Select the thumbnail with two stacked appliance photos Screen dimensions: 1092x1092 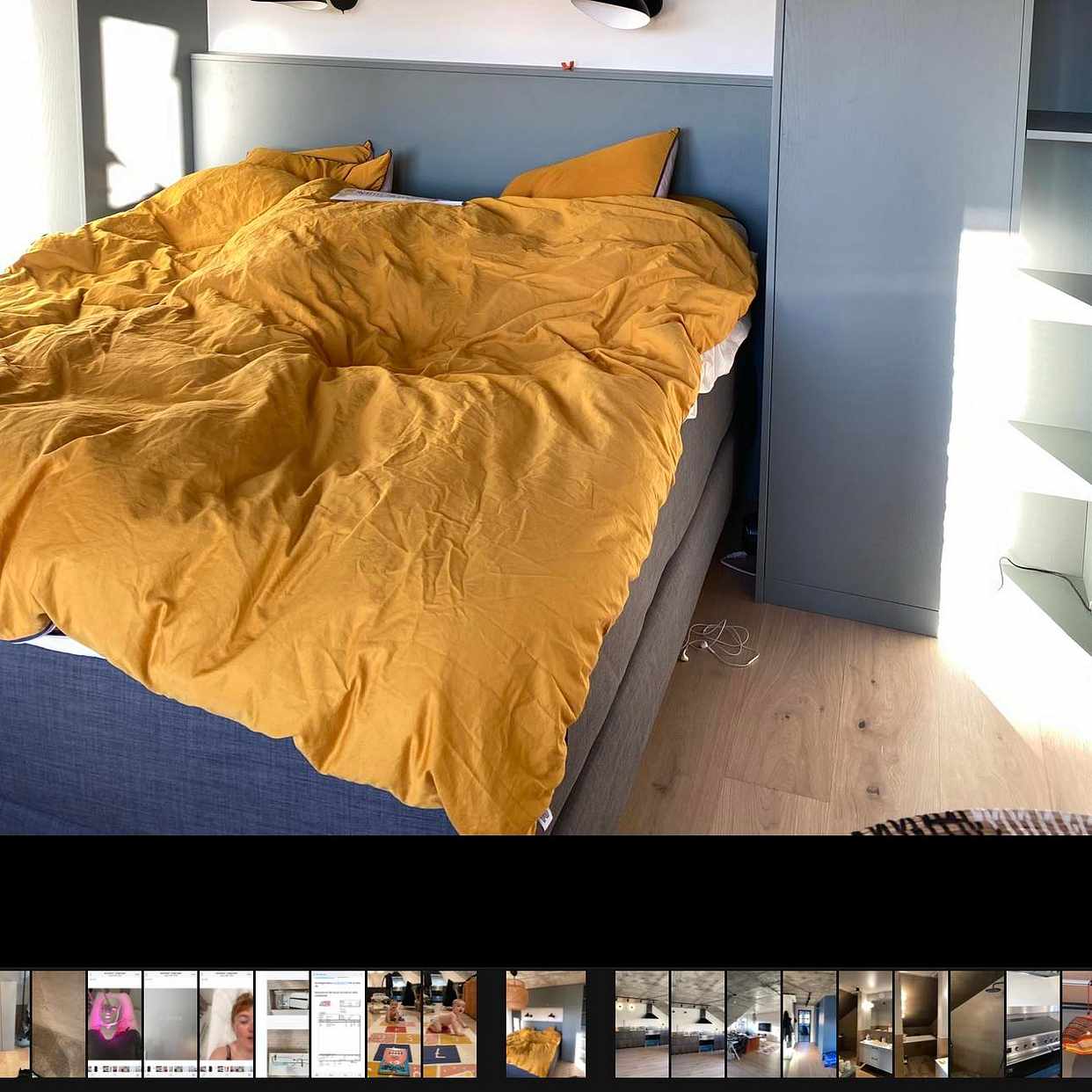point(282,1023)
